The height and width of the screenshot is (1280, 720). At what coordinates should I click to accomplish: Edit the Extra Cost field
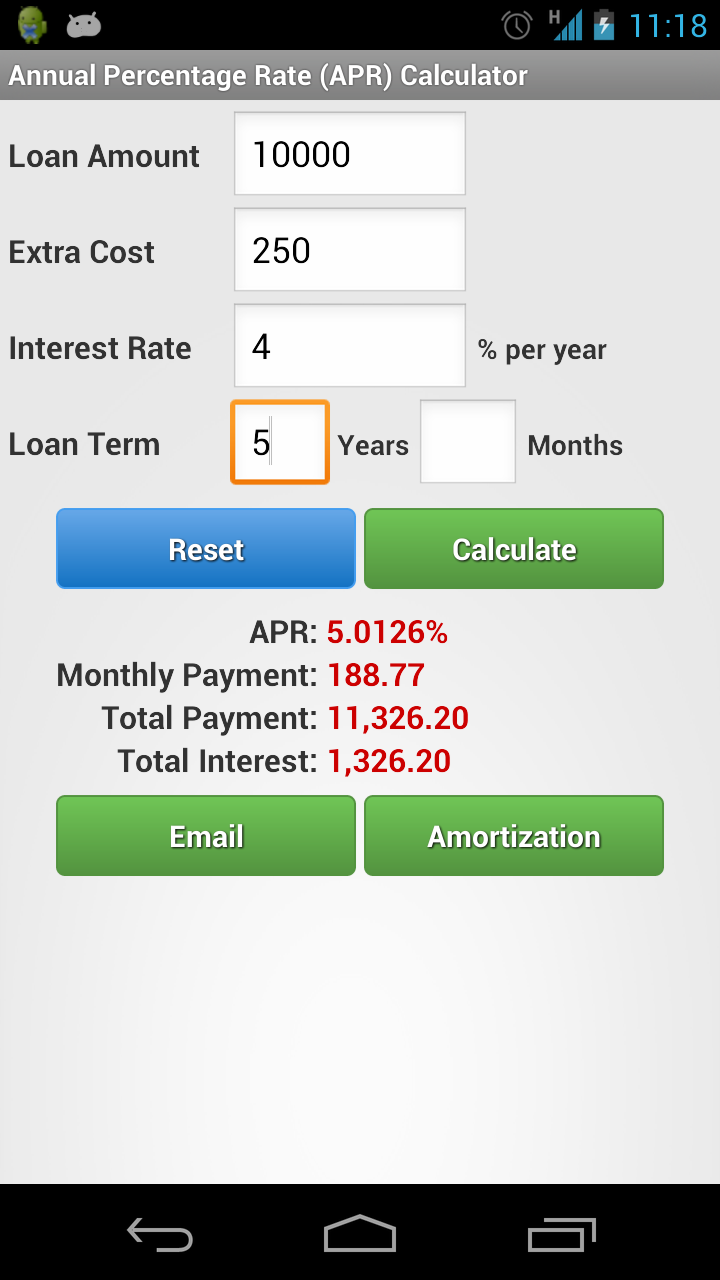(350, 250)
